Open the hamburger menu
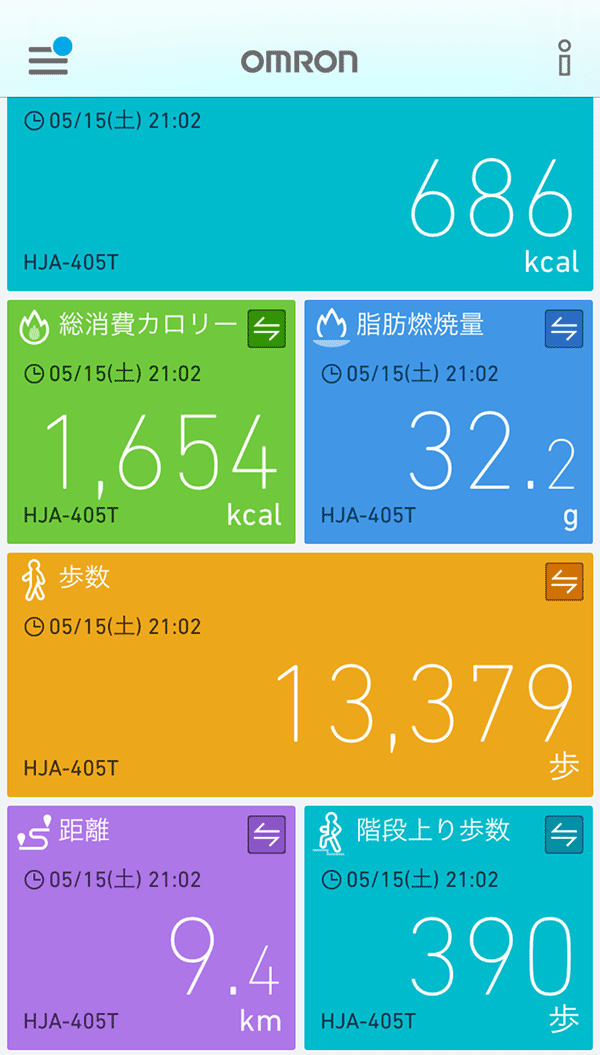600x1055 pixels. click(x=48, y=61)
